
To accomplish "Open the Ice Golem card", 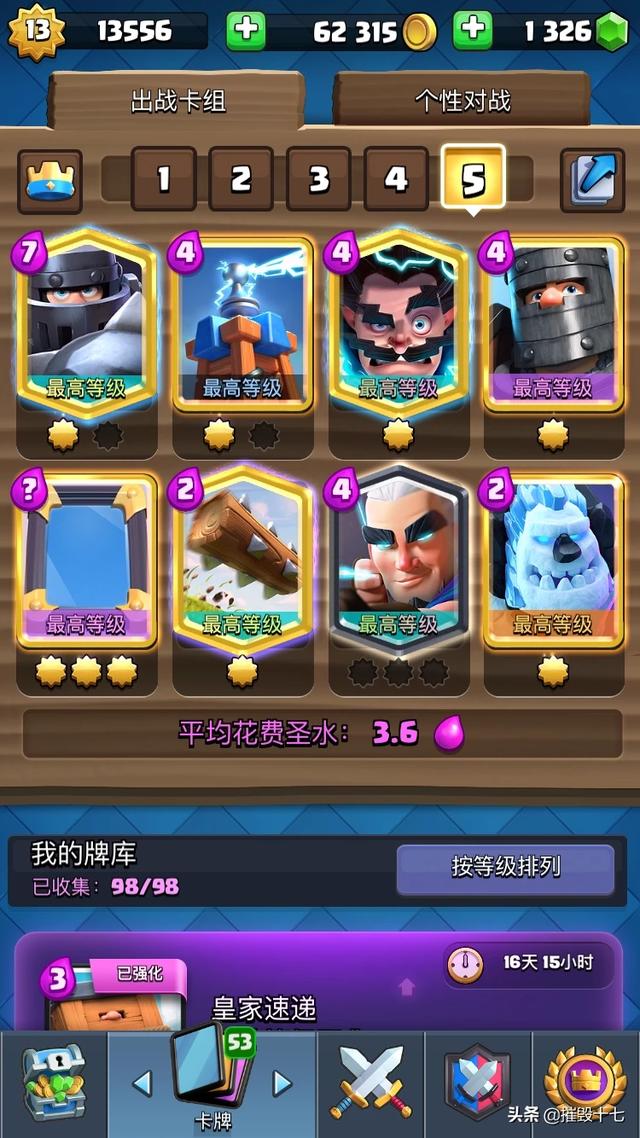I will click(553, 560).
